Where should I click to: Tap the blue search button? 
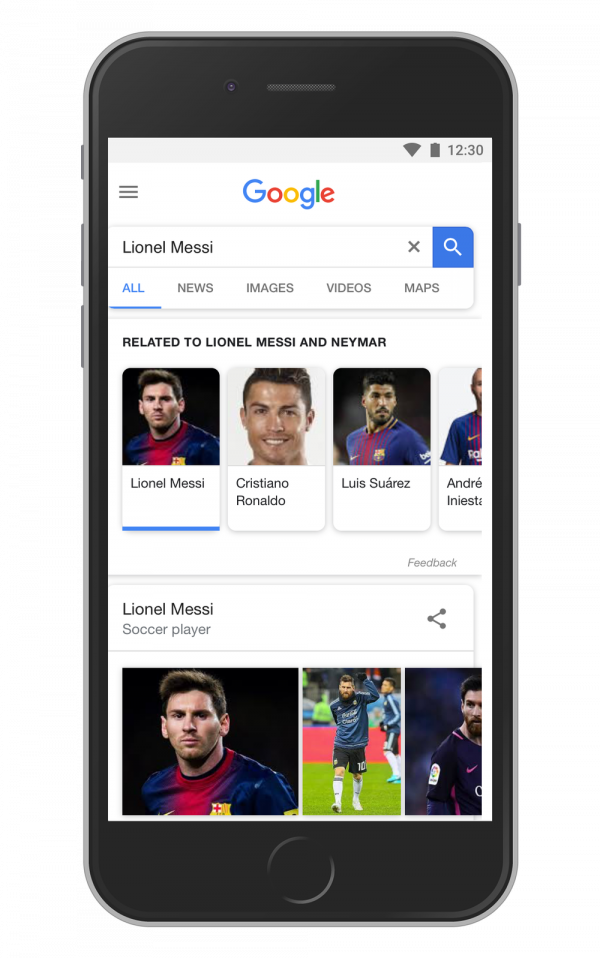coord(453,247)
